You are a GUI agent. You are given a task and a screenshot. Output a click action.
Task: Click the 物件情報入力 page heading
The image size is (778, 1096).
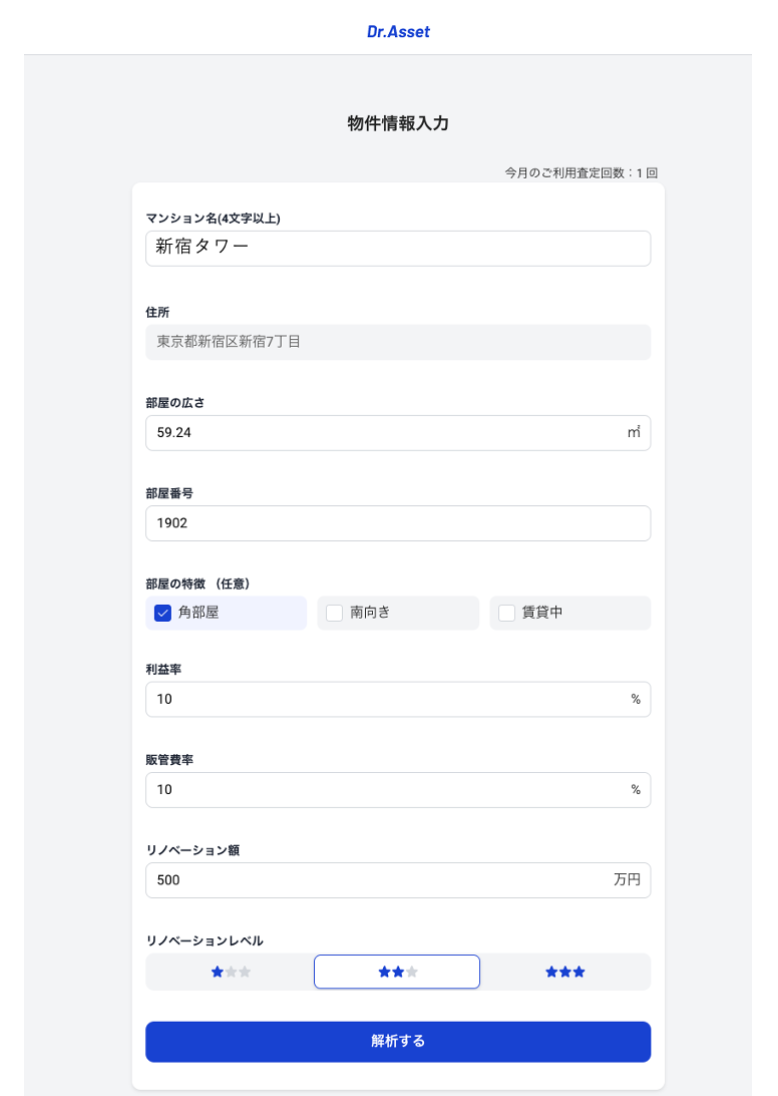coord(398,121)
